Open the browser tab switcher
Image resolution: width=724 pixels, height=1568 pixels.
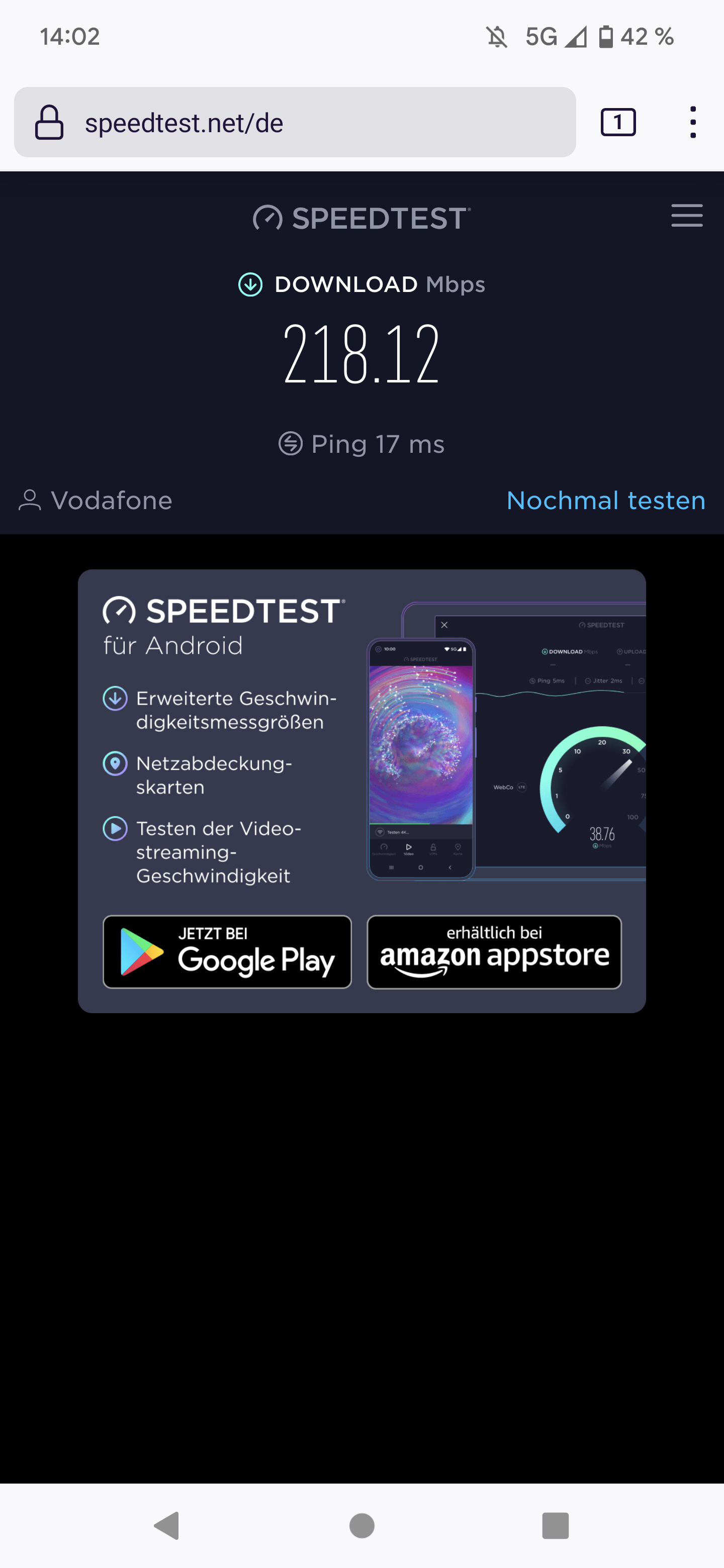(x=617, y=122)
